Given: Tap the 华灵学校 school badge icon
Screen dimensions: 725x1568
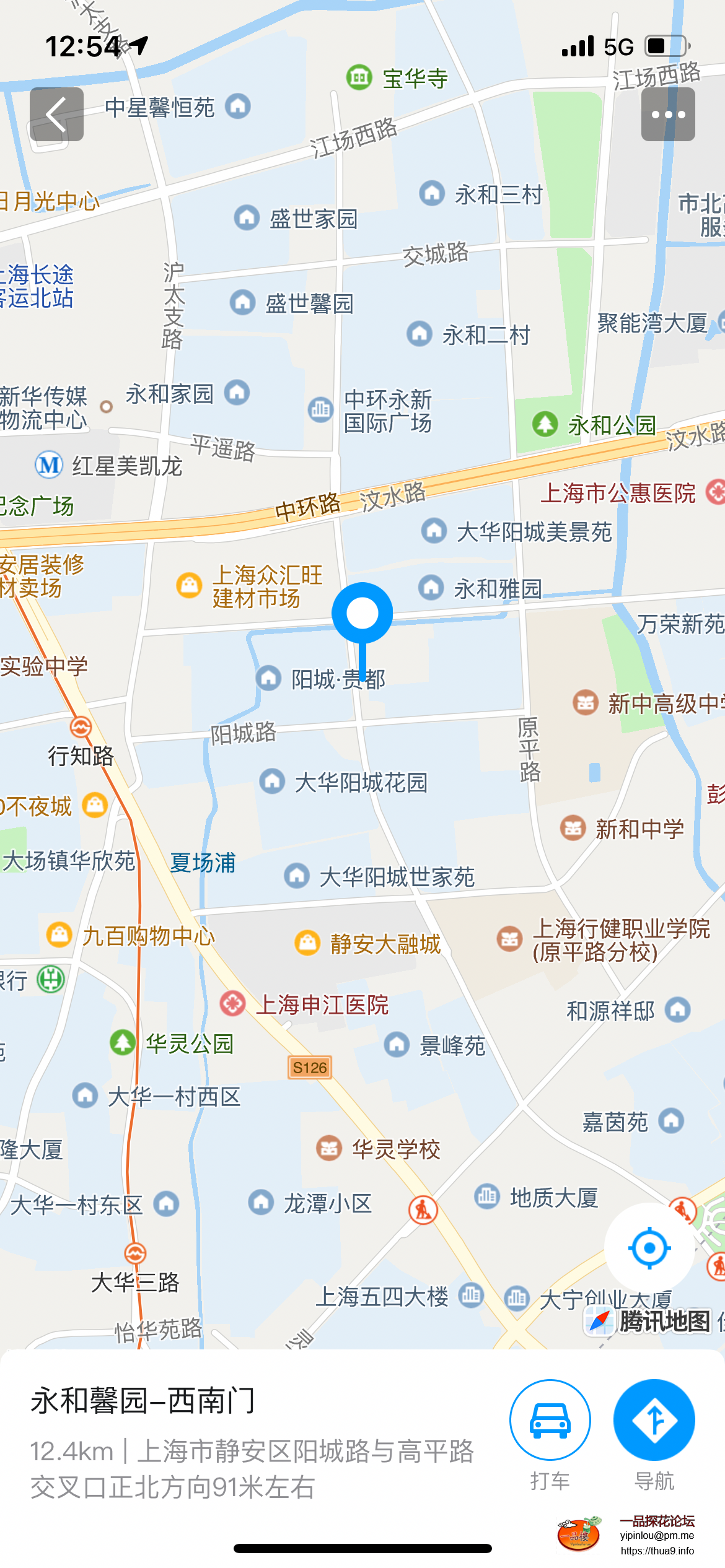Looking at the screenshot, I should (327, 1149).
